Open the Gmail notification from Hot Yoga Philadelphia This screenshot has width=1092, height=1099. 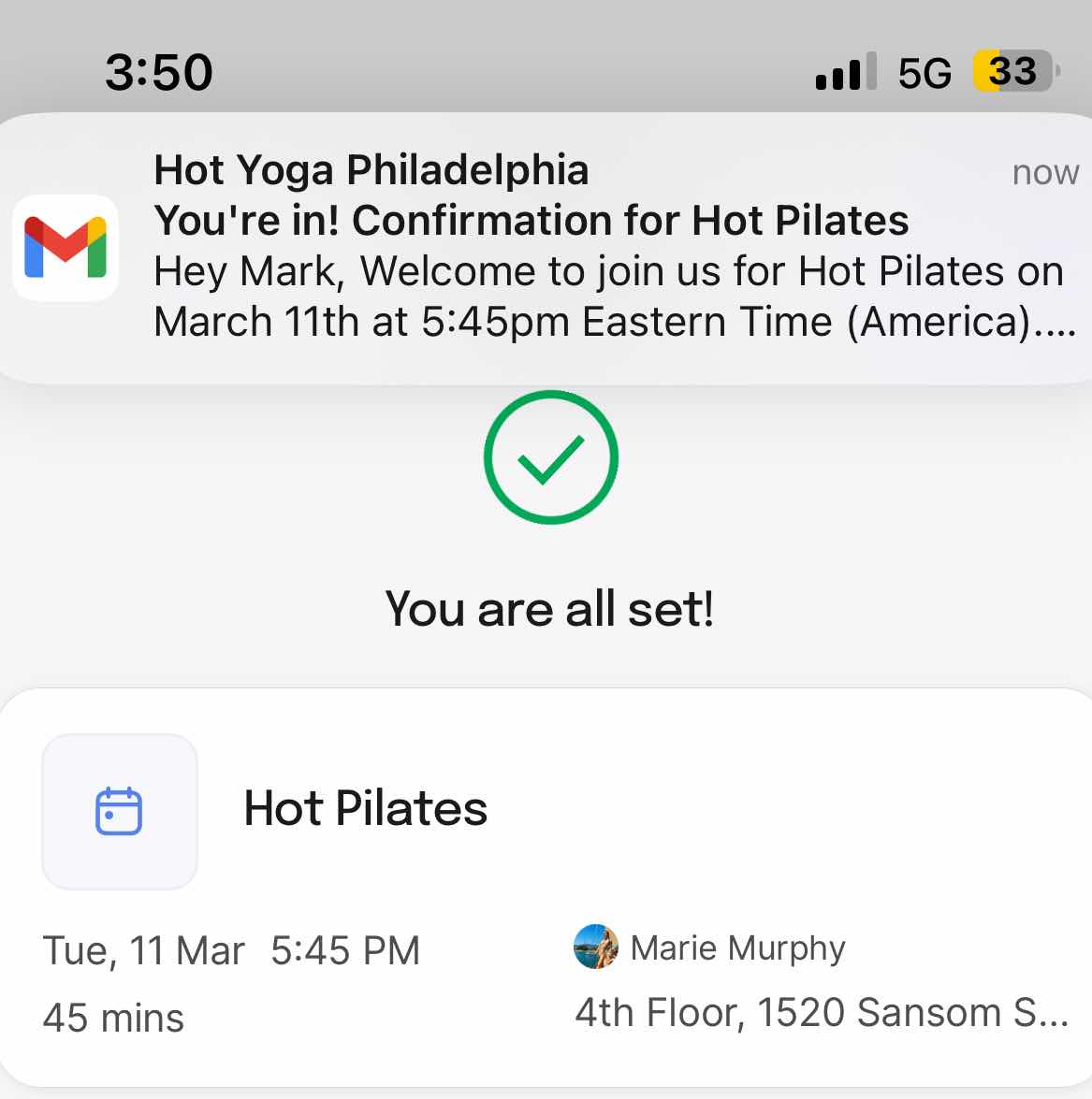pos(546,248)
